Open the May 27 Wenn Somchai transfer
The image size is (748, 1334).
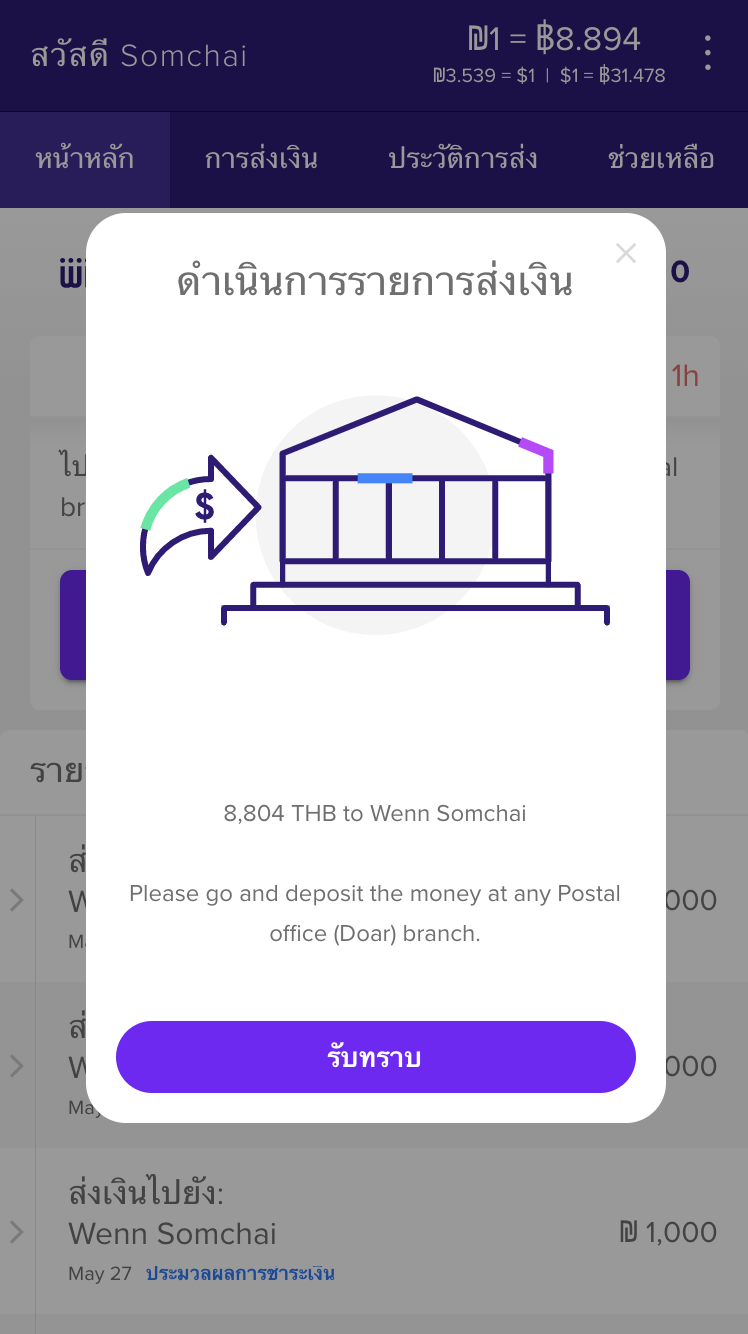(x=374, y=1232)
